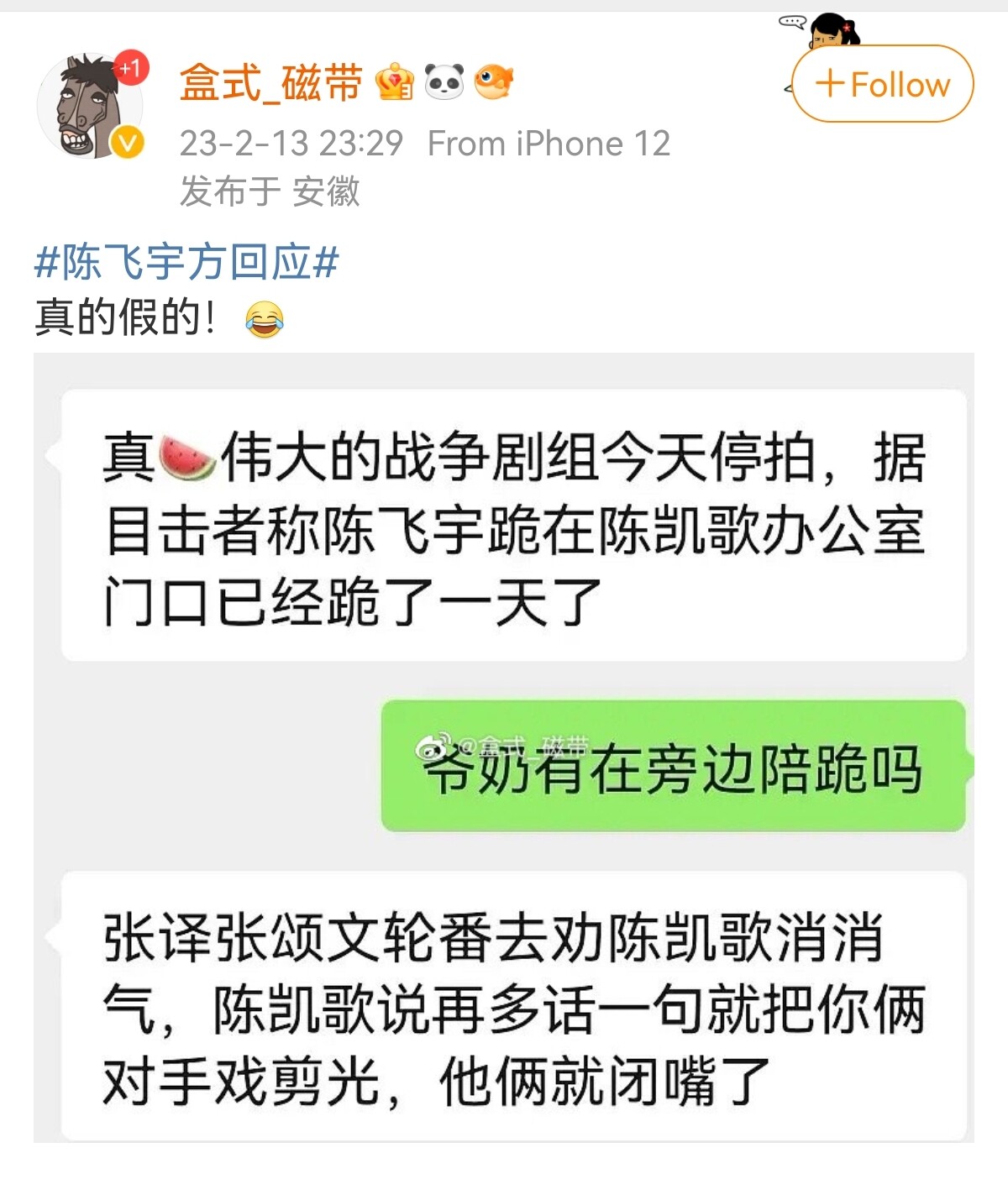View the attached chat screenshot image
Image resolution: width=1008 pixels, height=1195 pixels.
click(x=504, y=747)
